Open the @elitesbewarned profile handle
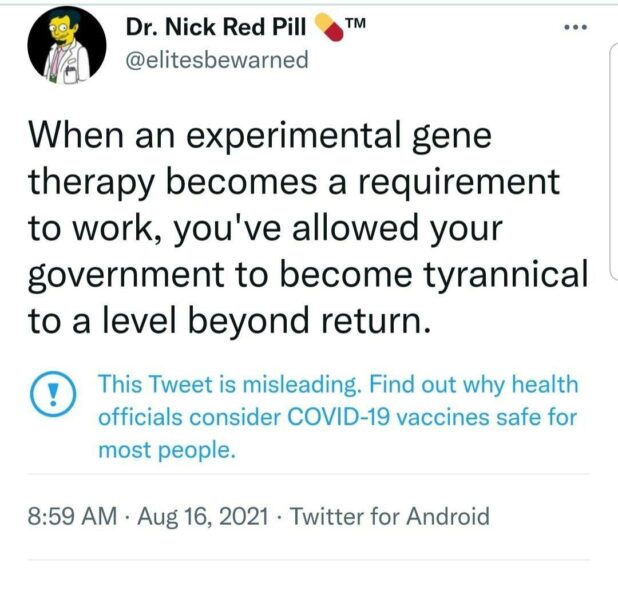This screenshot has height=590, width=618. (x=214, y=60)
